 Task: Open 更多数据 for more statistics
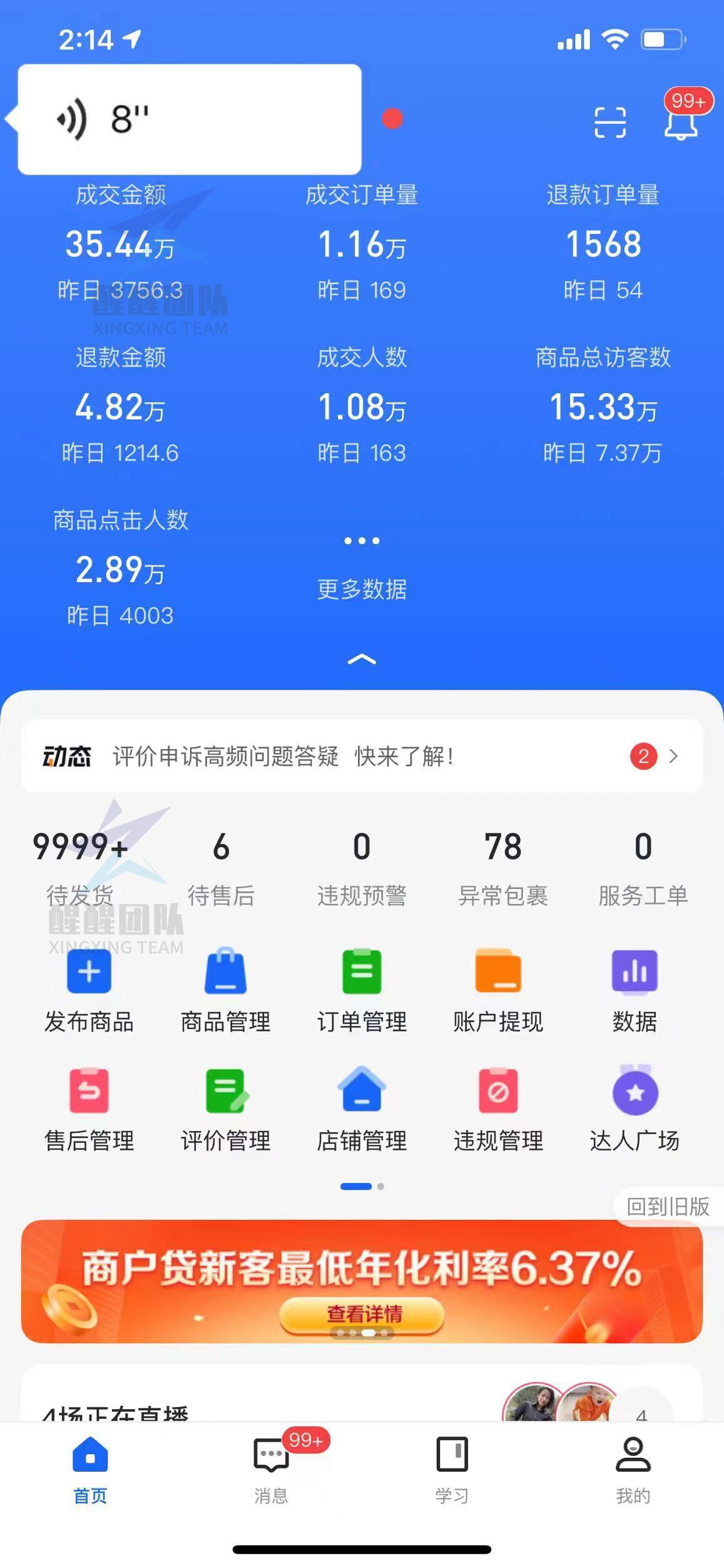pos(362,566)
